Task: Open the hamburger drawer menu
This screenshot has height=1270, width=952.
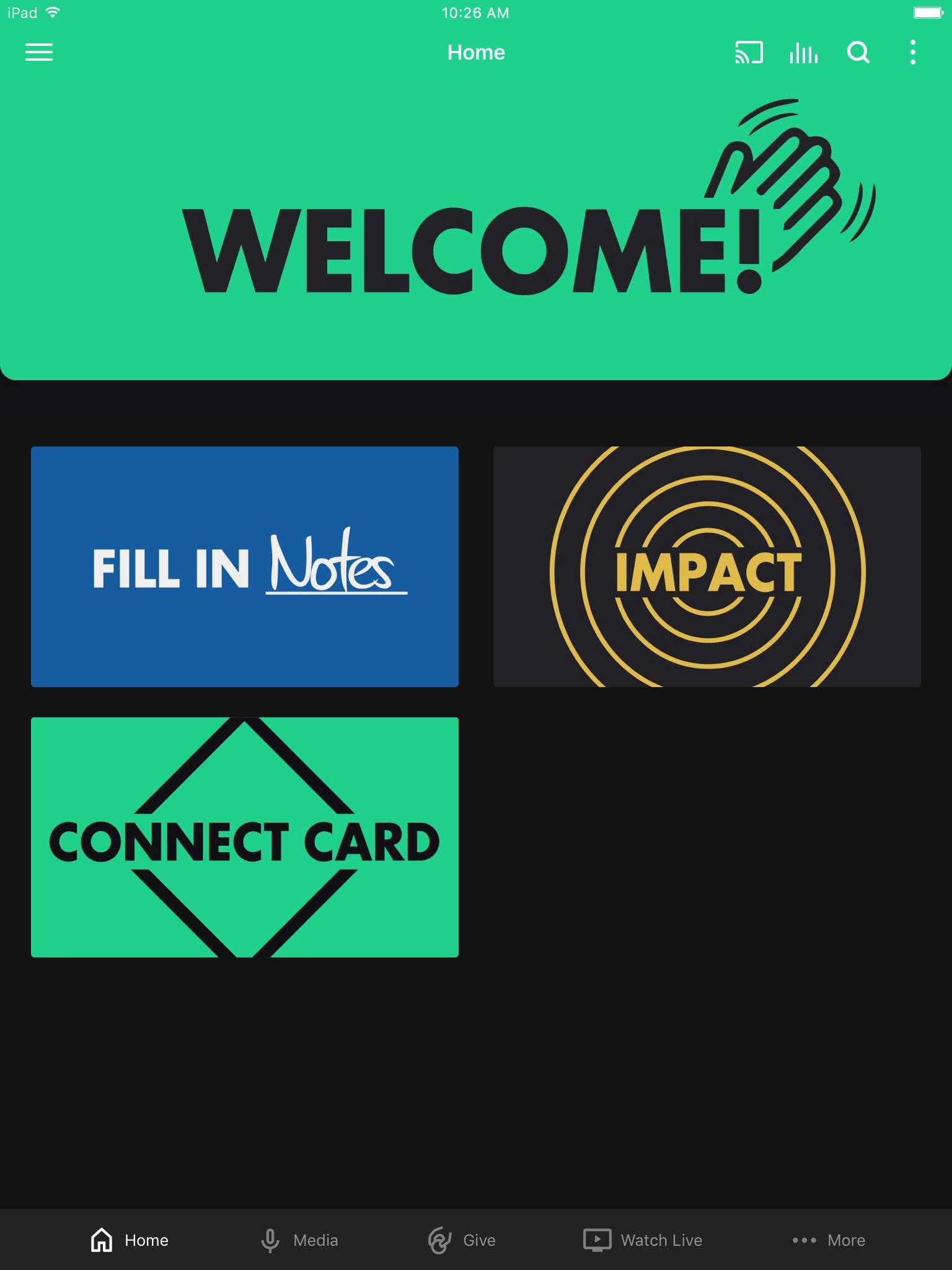Action: [38, 53]
